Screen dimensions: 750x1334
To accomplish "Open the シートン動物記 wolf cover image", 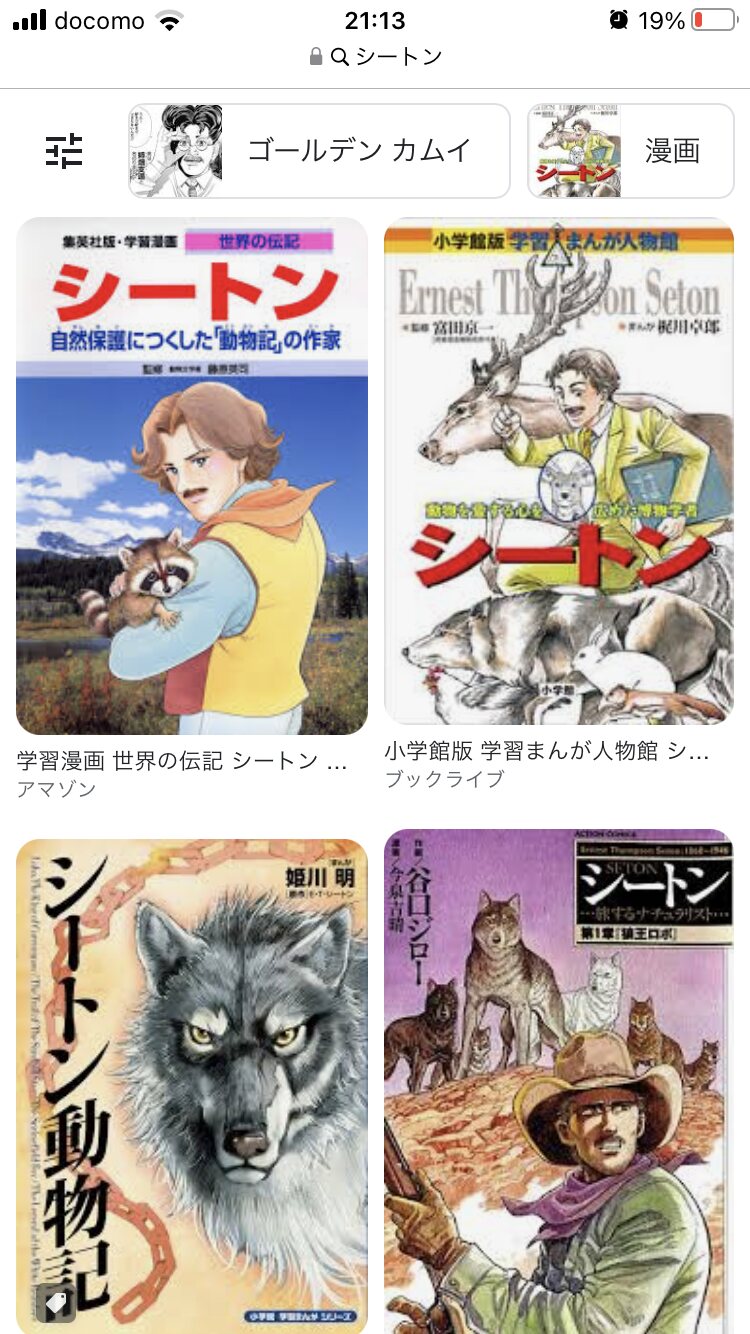I will [x=191, y=1085].
